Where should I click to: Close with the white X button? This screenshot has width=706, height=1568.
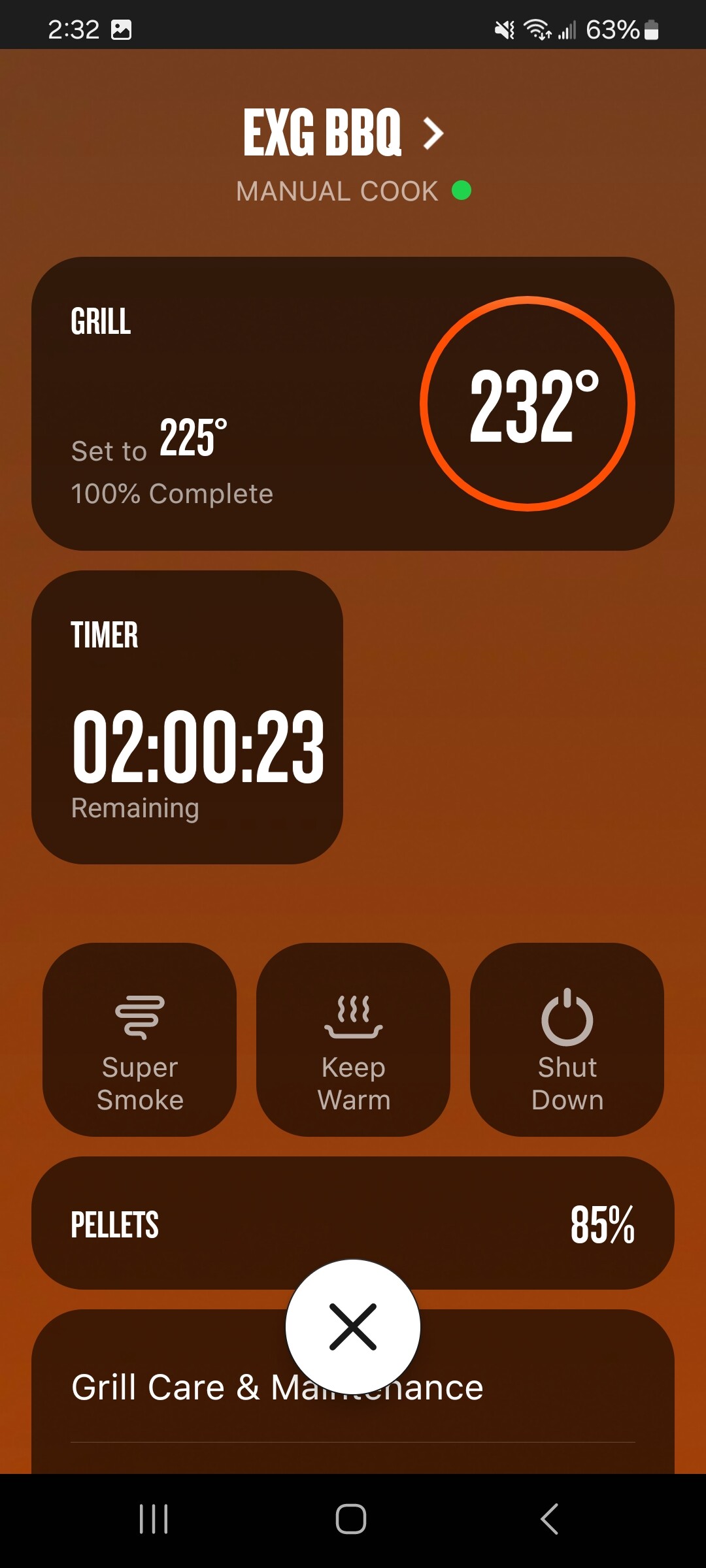click(x=353, y=1327)
